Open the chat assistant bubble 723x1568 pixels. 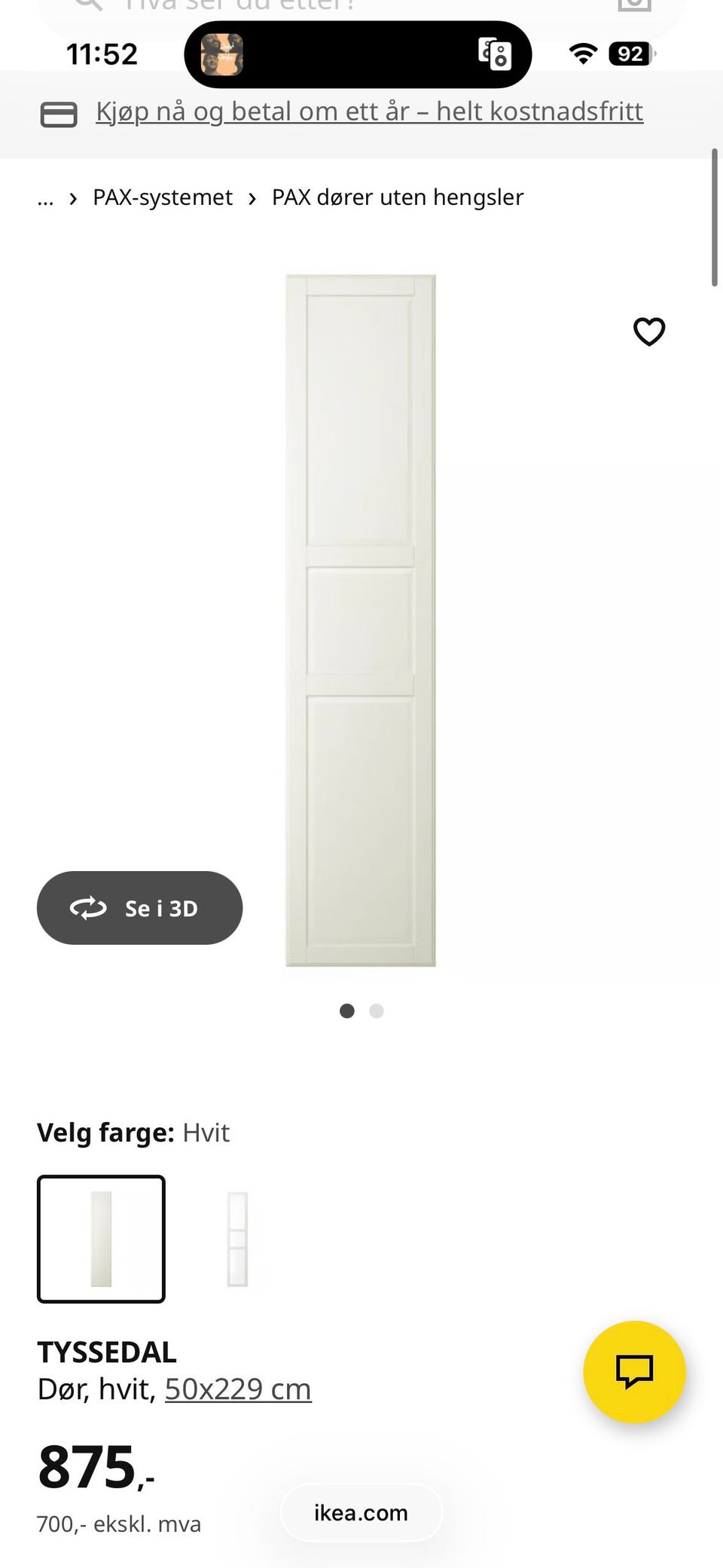coord(634,1372)
